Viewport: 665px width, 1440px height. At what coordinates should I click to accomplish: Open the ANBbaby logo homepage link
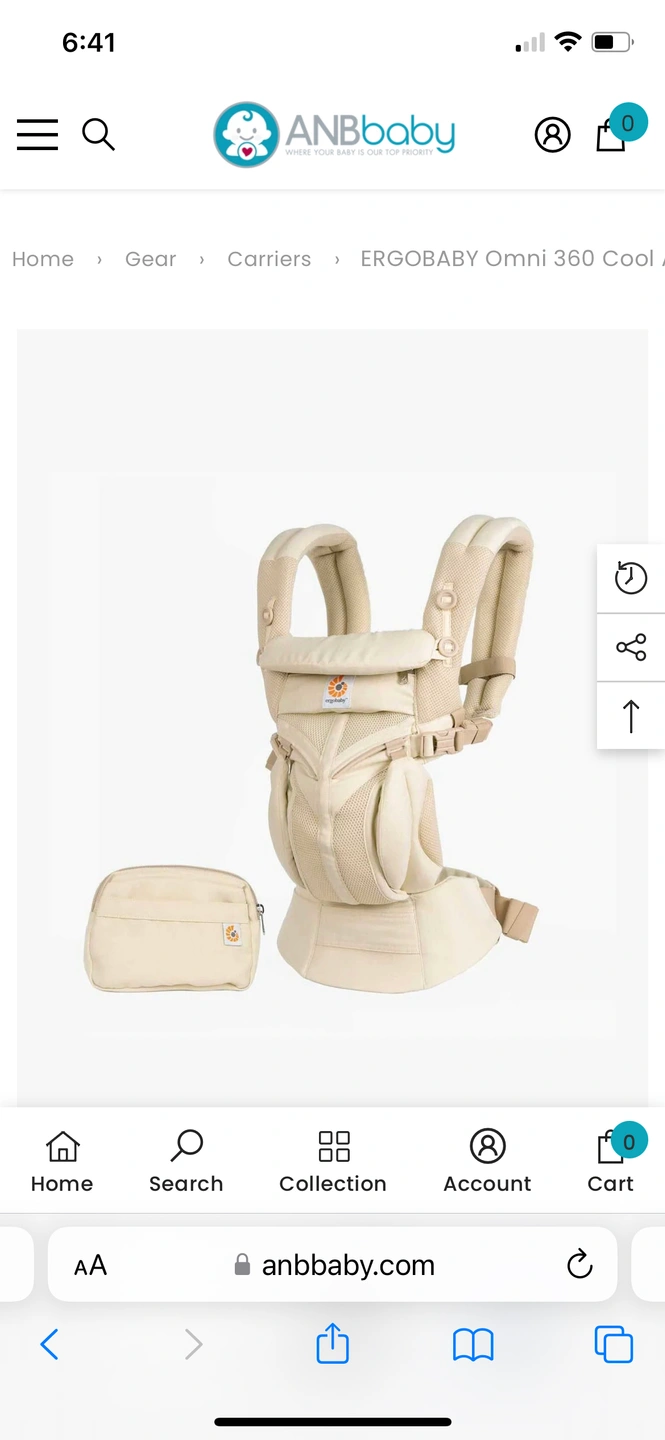(334, 134)
